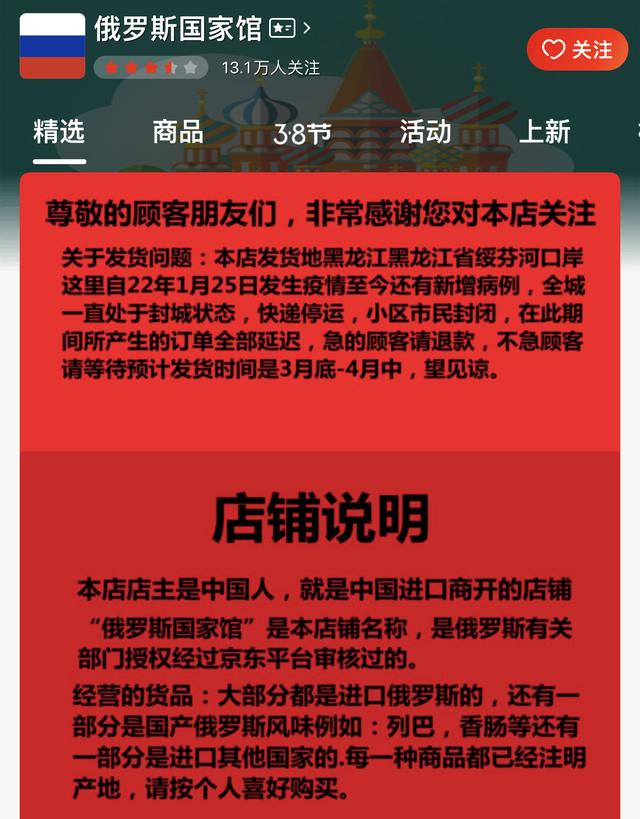Screen dimensions: 640x819
Task: View the store star rating
Action: tap(151, 68)
